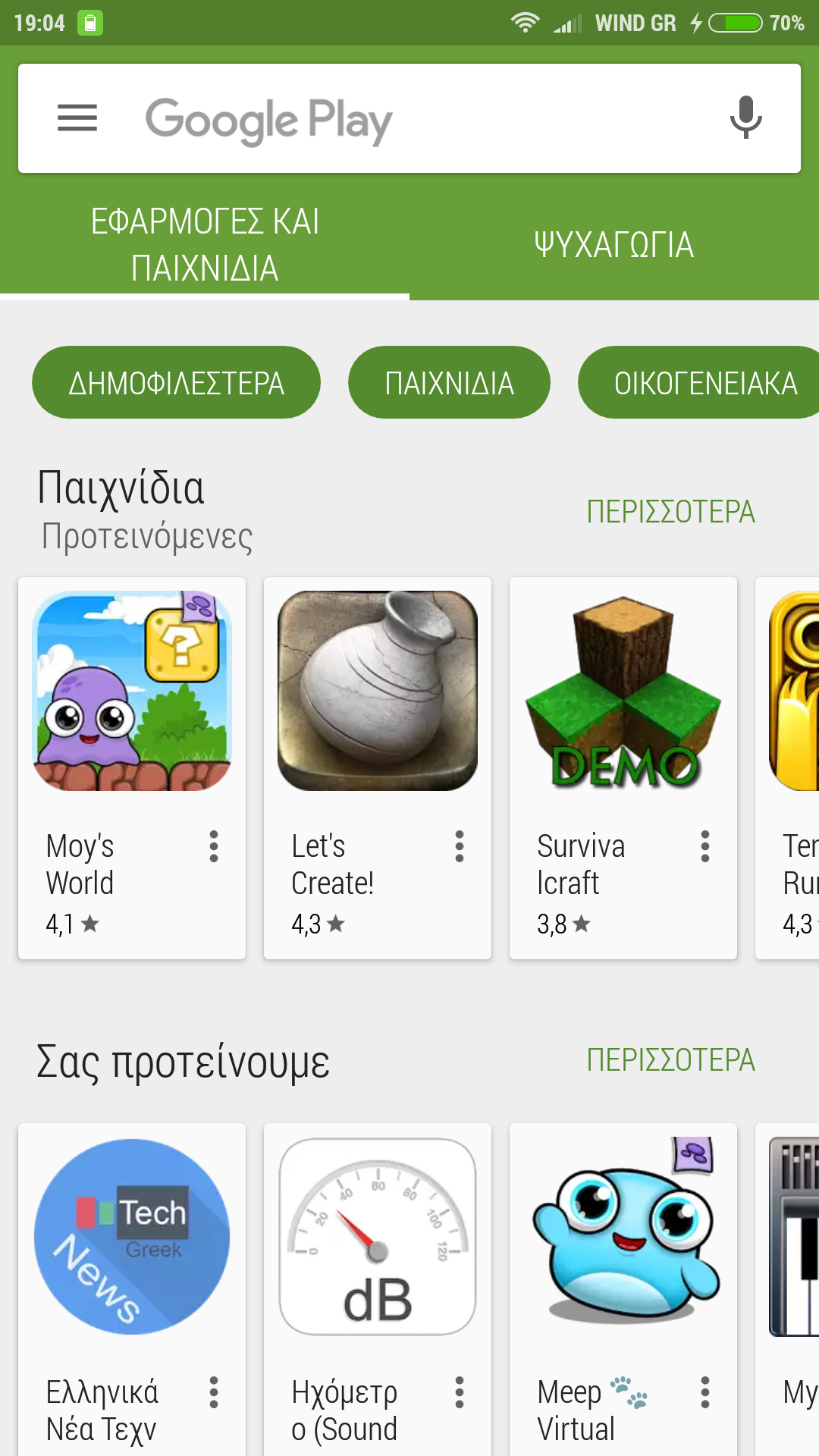Open overflow menu on Survivalcraft card
The height and width of the screenshot is (1456, 819).
[x=705, y=846]
